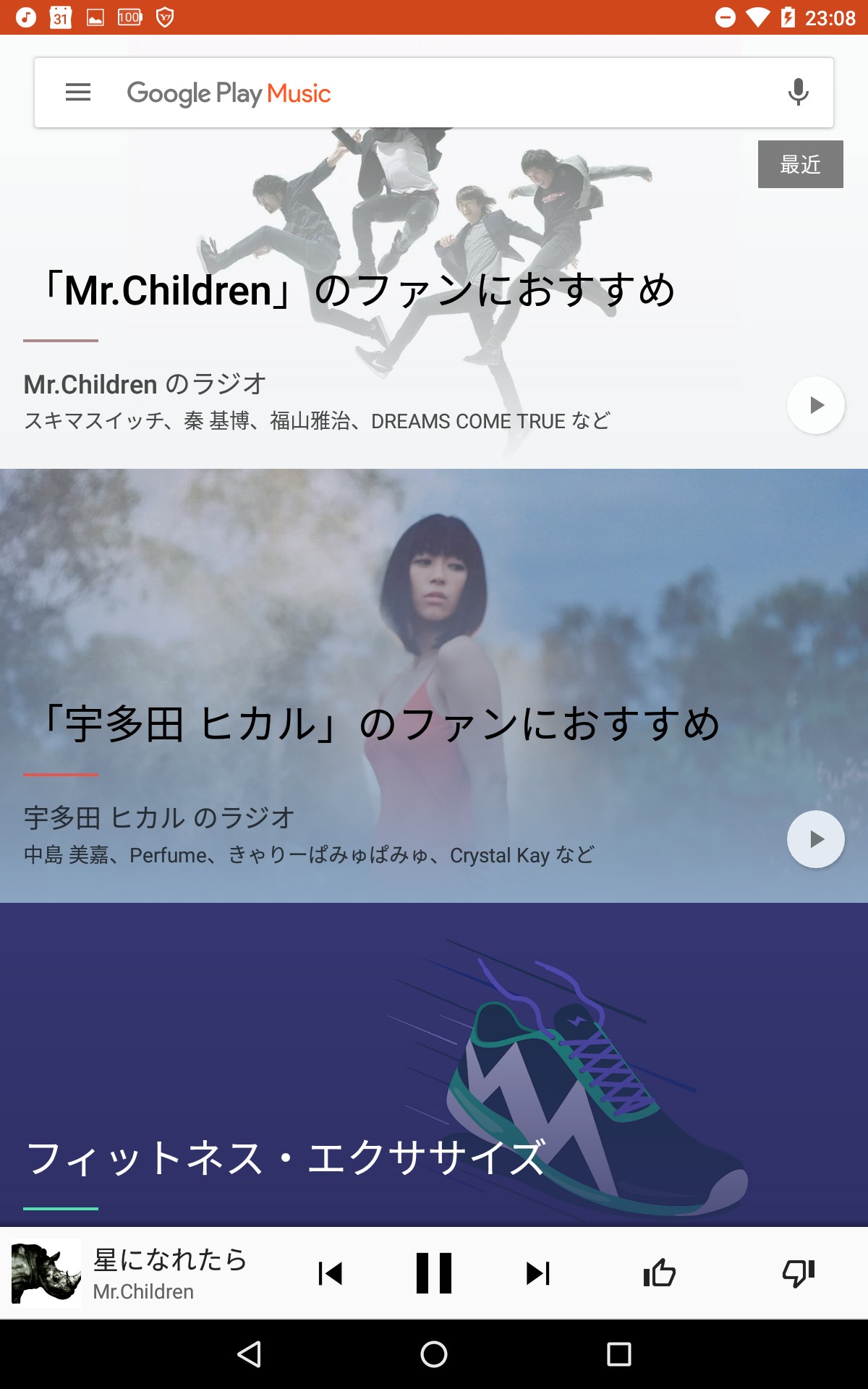Pause the current song
Screen dimensions: 868x1389
coord(434,1273)
